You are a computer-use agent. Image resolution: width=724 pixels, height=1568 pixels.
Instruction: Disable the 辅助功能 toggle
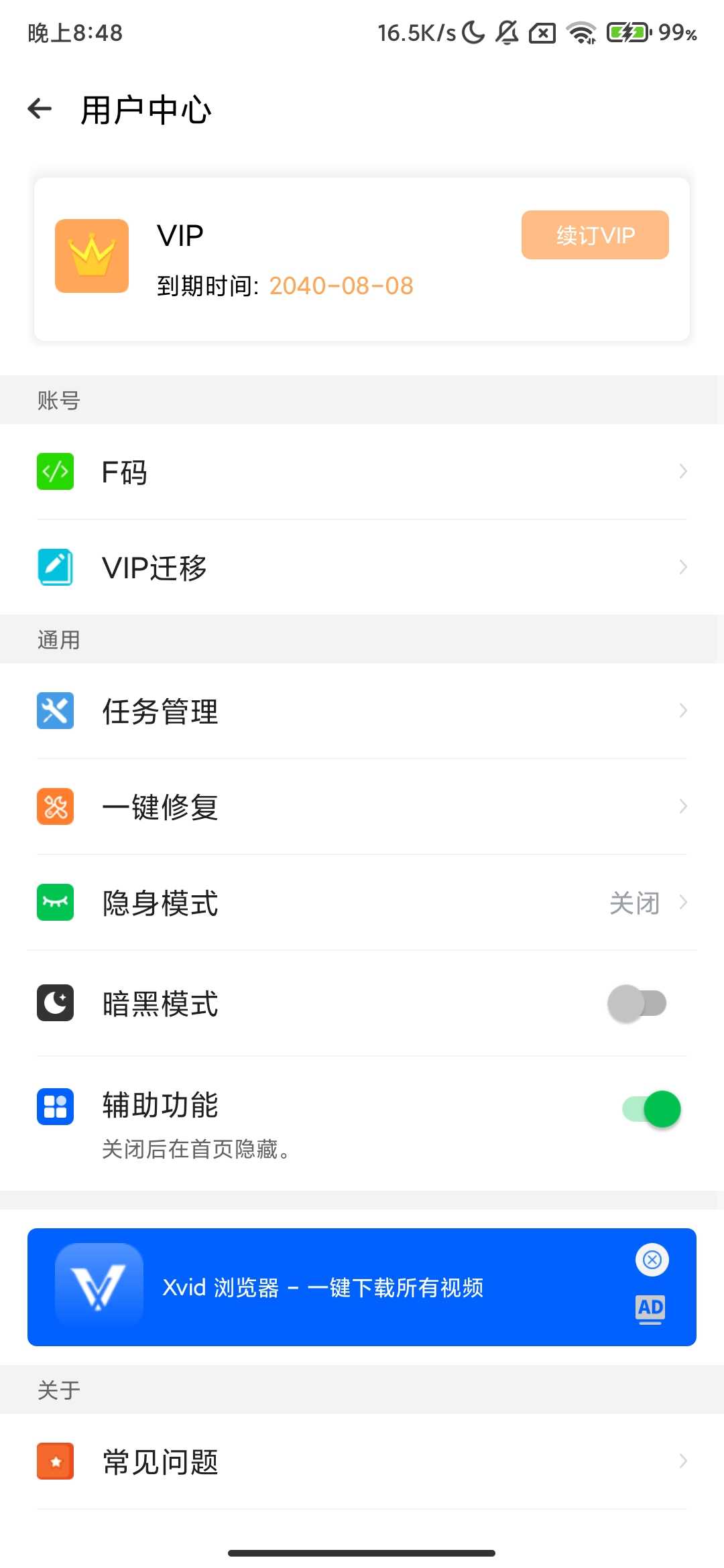(x=647, y=1108)
